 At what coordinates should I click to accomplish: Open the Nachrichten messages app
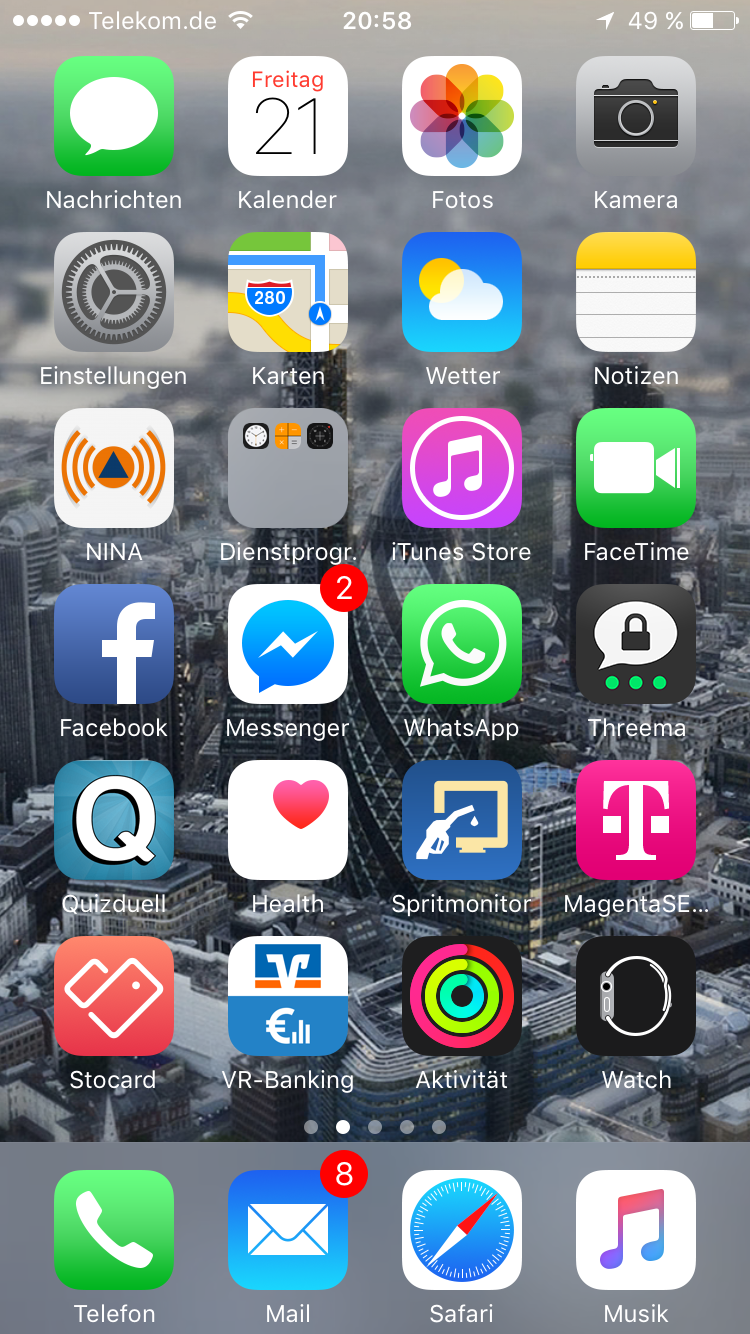tap(114, 116)
